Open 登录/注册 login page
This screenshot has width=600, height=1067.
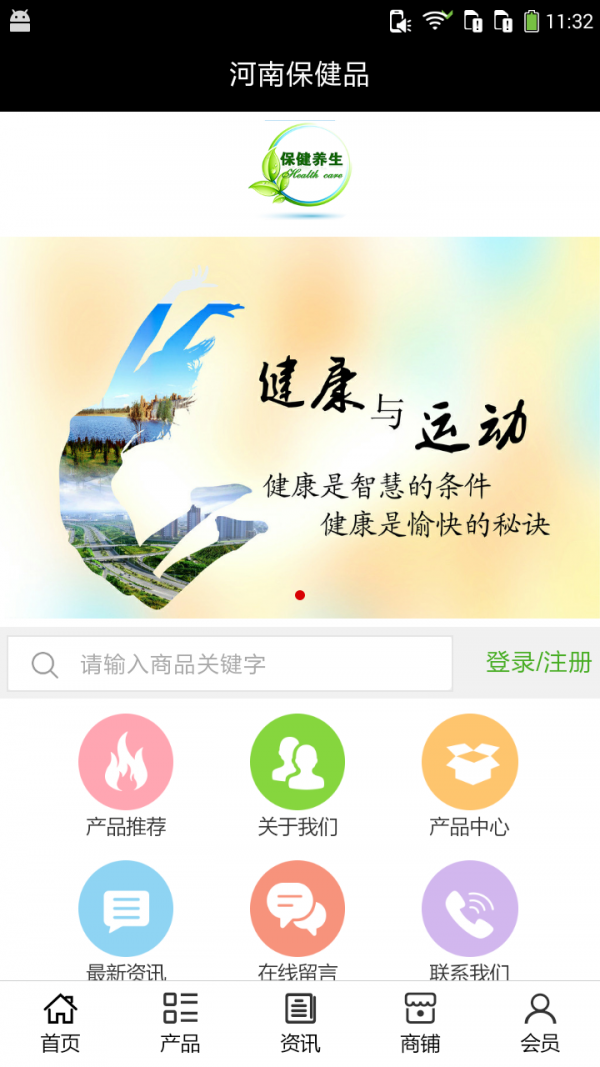[538, 662]
